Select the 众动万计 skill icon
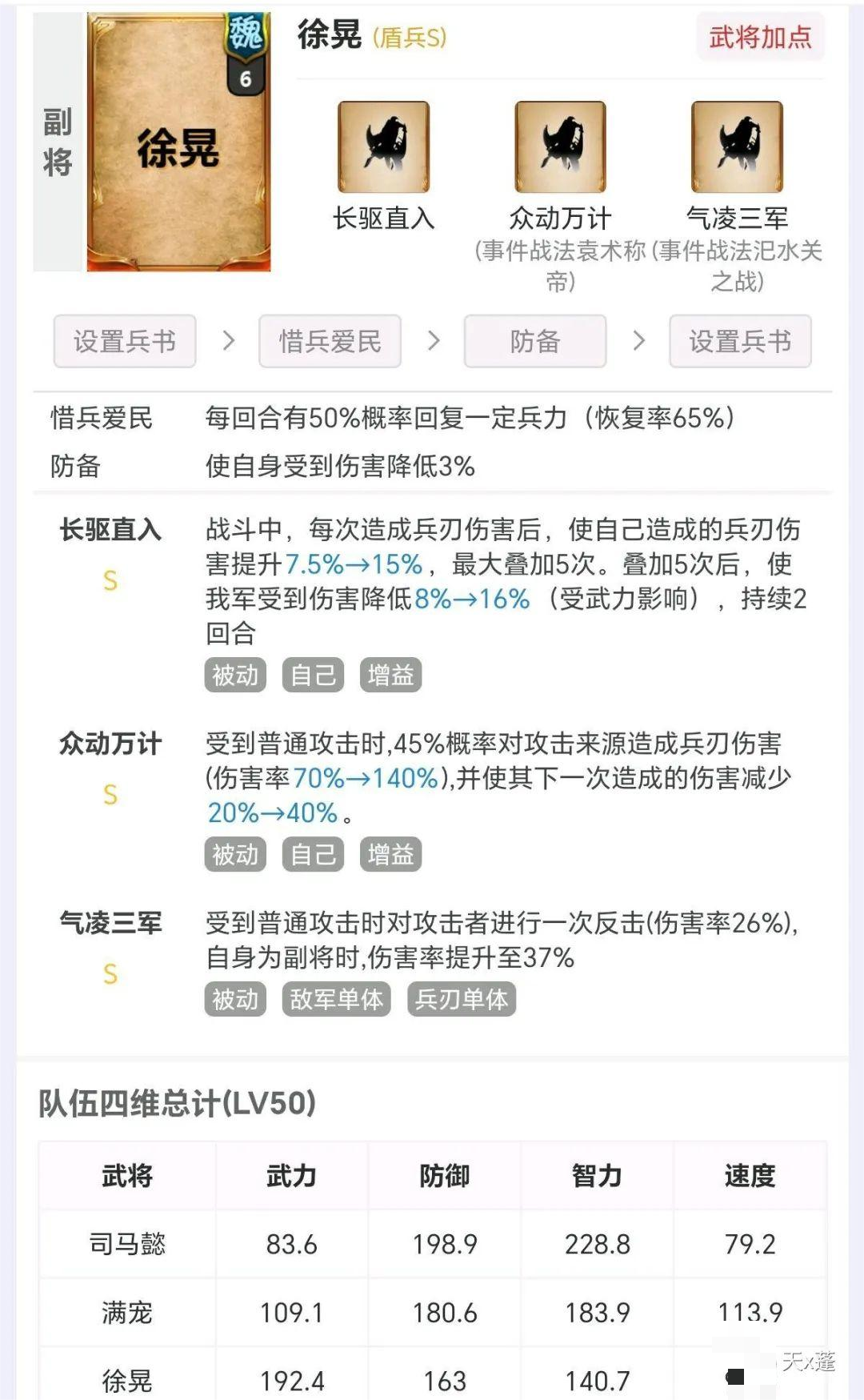864x1400 pixels. [x=560, y=147]
